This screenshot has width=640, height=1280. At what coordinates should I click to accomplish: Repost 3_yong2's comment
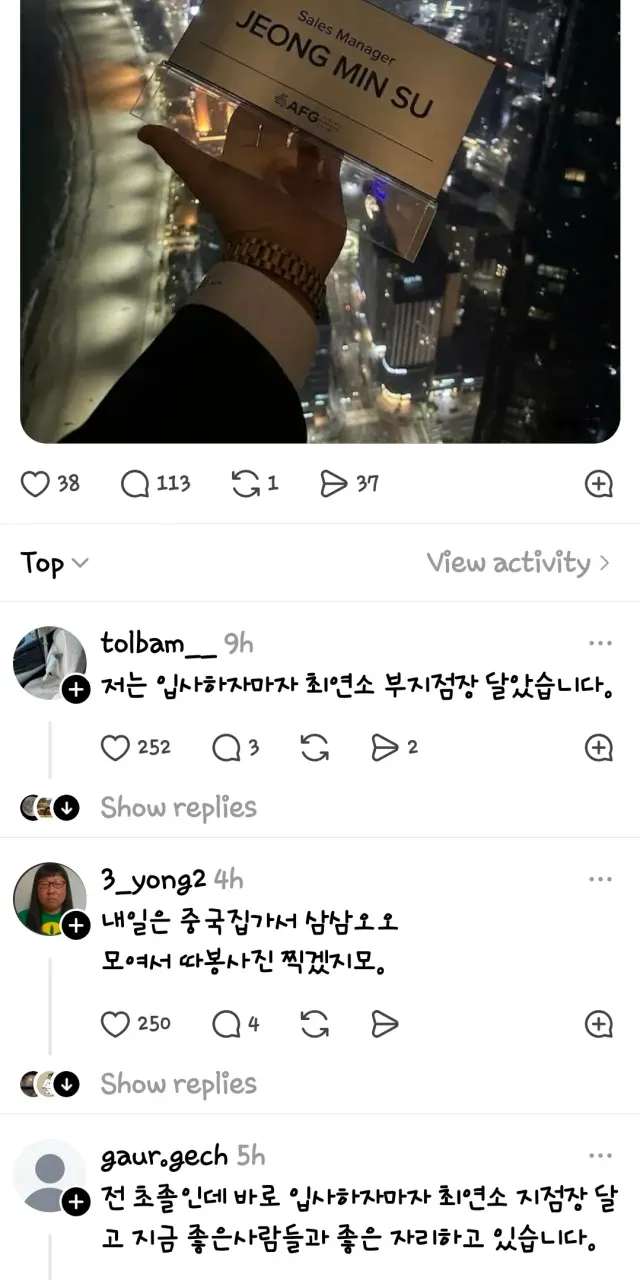click(315, 1023)
